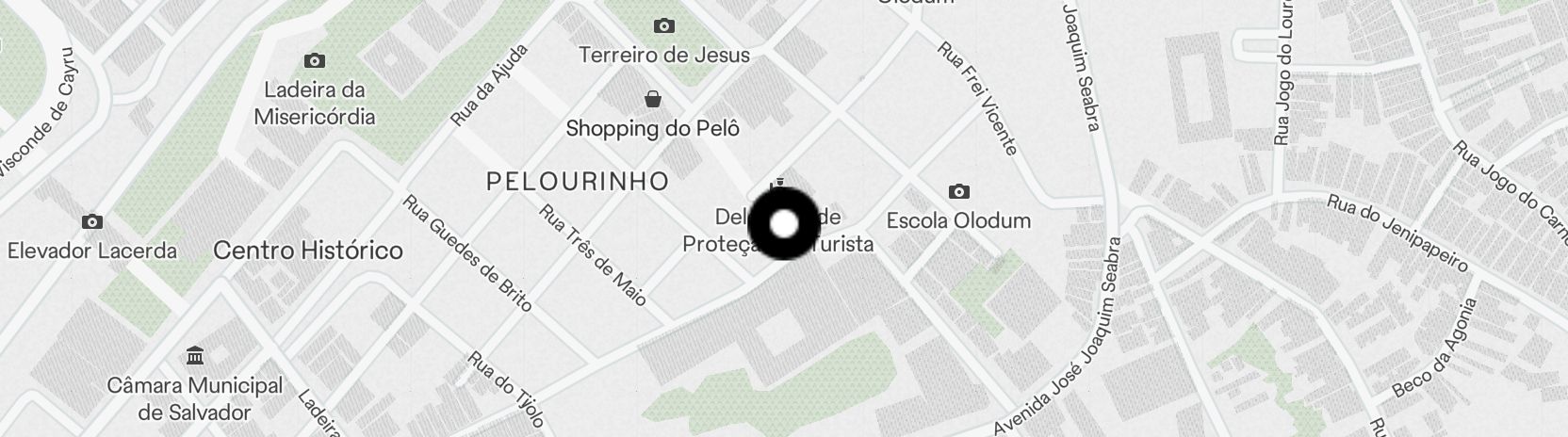Tap the black location pin marker
The width and height of the screenshot is (1568, 437).
pos(784,224)
